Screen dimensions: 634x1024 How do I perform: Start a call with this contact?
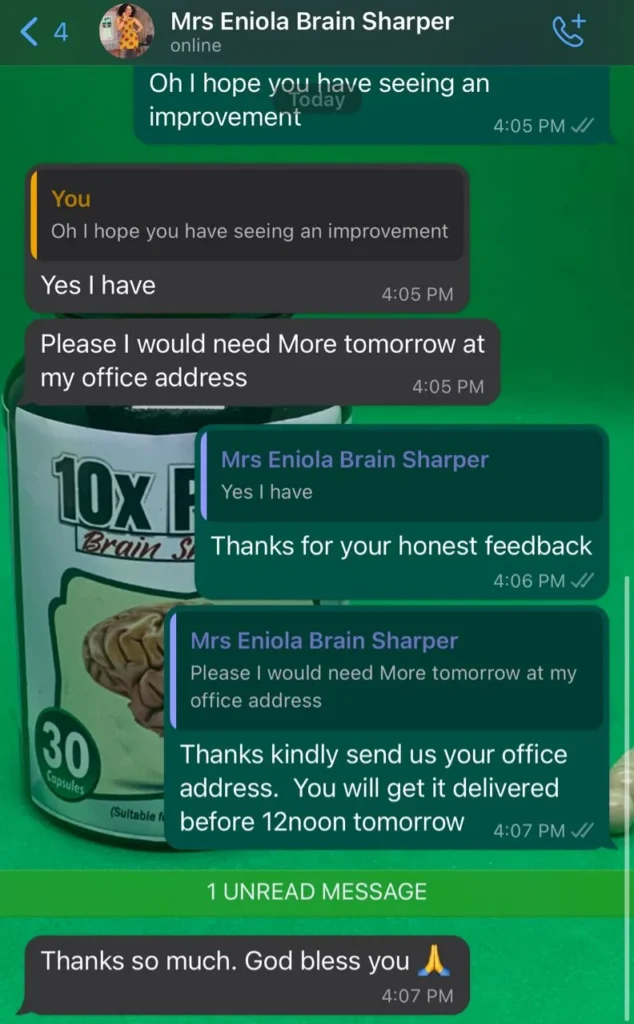tap(569, 32)
